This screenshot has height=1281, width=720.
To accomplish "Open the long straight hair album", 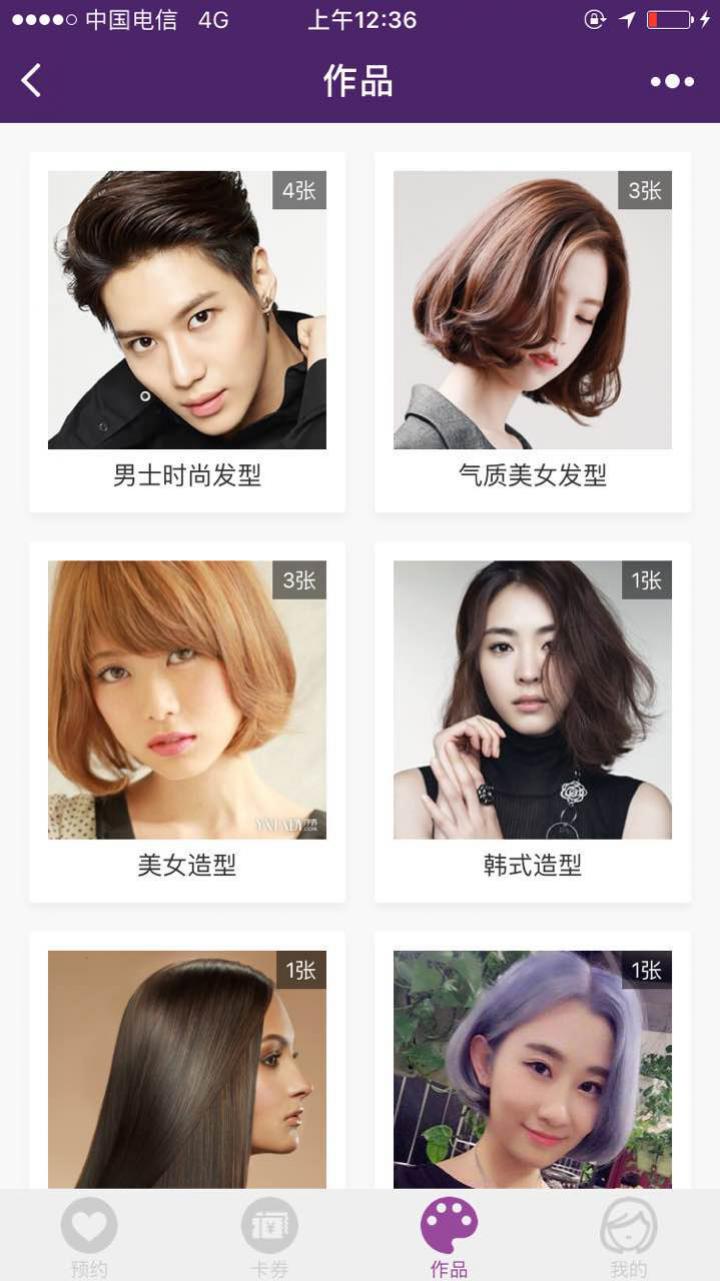I will click(187, 1068).
